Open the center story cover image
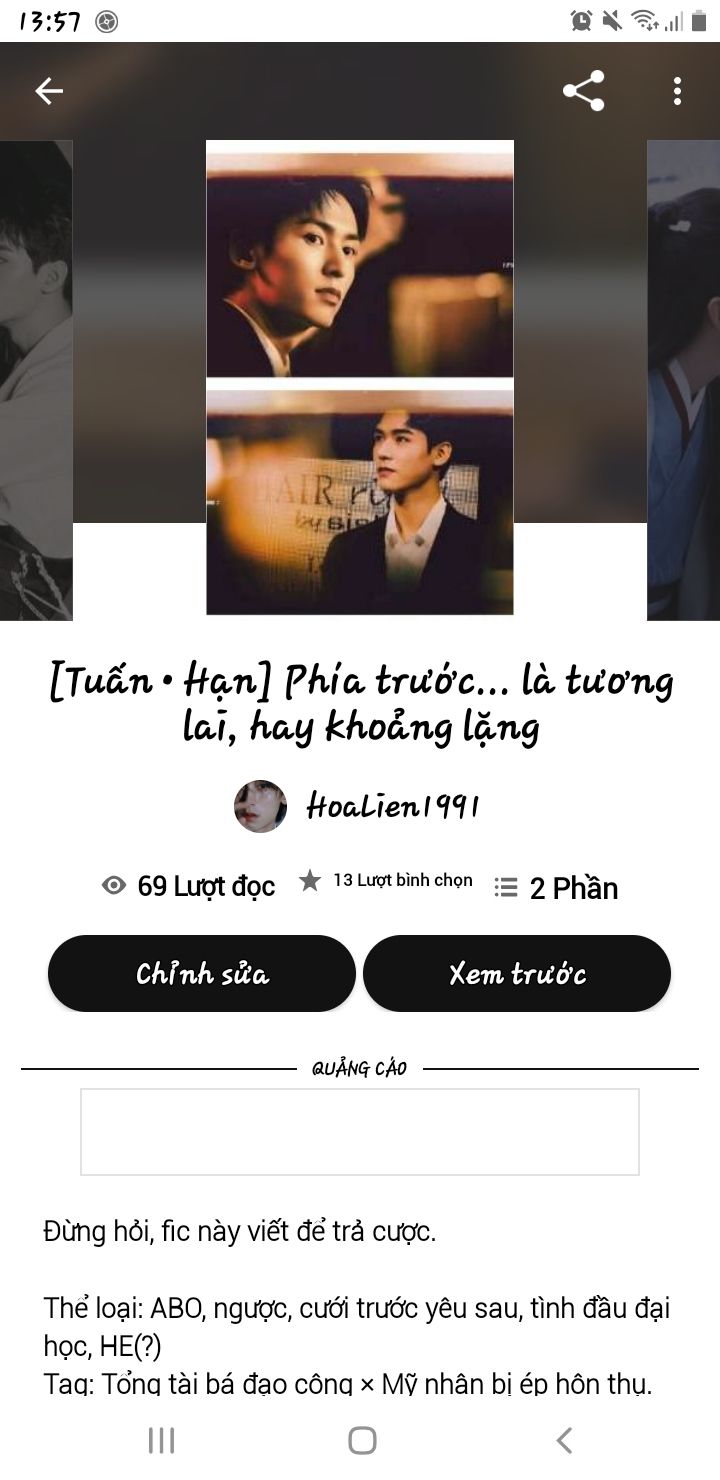The height and width of the screenshot is (1480, 720). 360,377
